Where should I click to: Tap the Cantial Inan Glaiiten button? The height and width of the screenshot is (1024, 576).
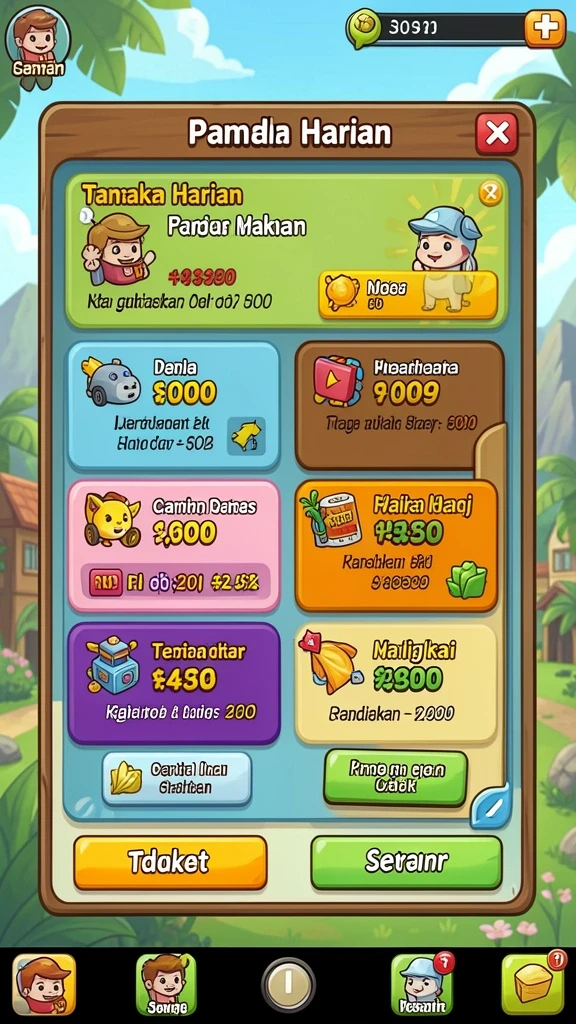(176, 778)
